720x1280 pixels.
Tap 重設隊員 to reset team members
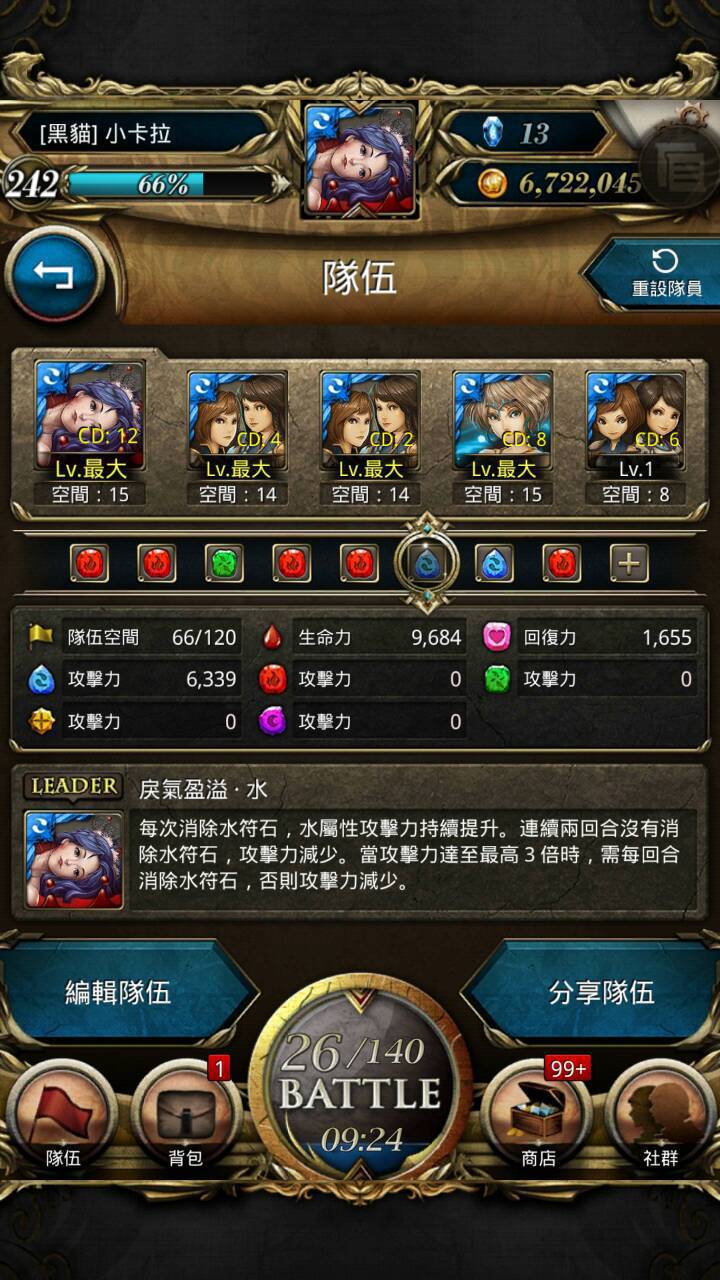(x=656, y=273)
